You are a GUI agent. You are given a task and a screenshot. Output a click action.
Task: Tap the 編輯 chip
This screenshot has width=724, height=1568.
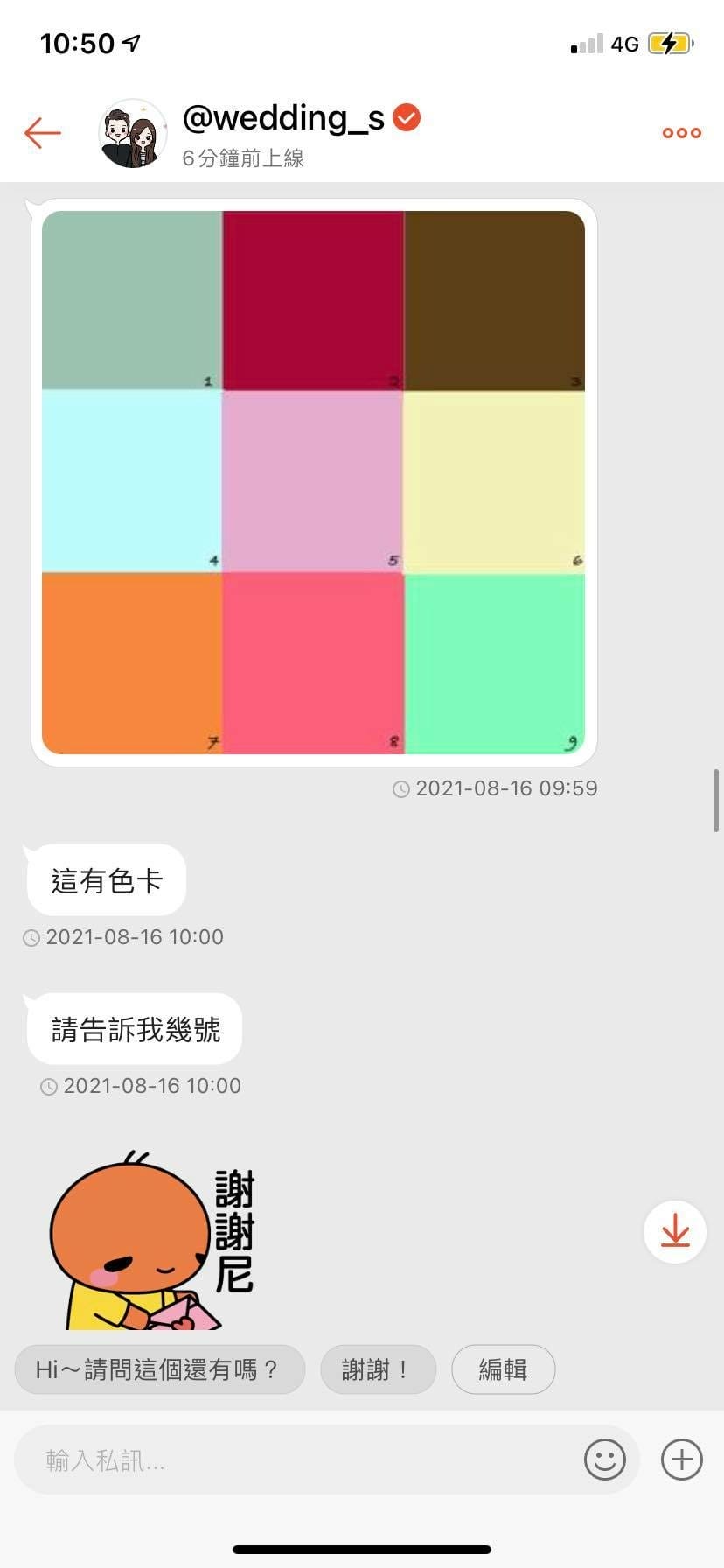[x=503, y=1369]
